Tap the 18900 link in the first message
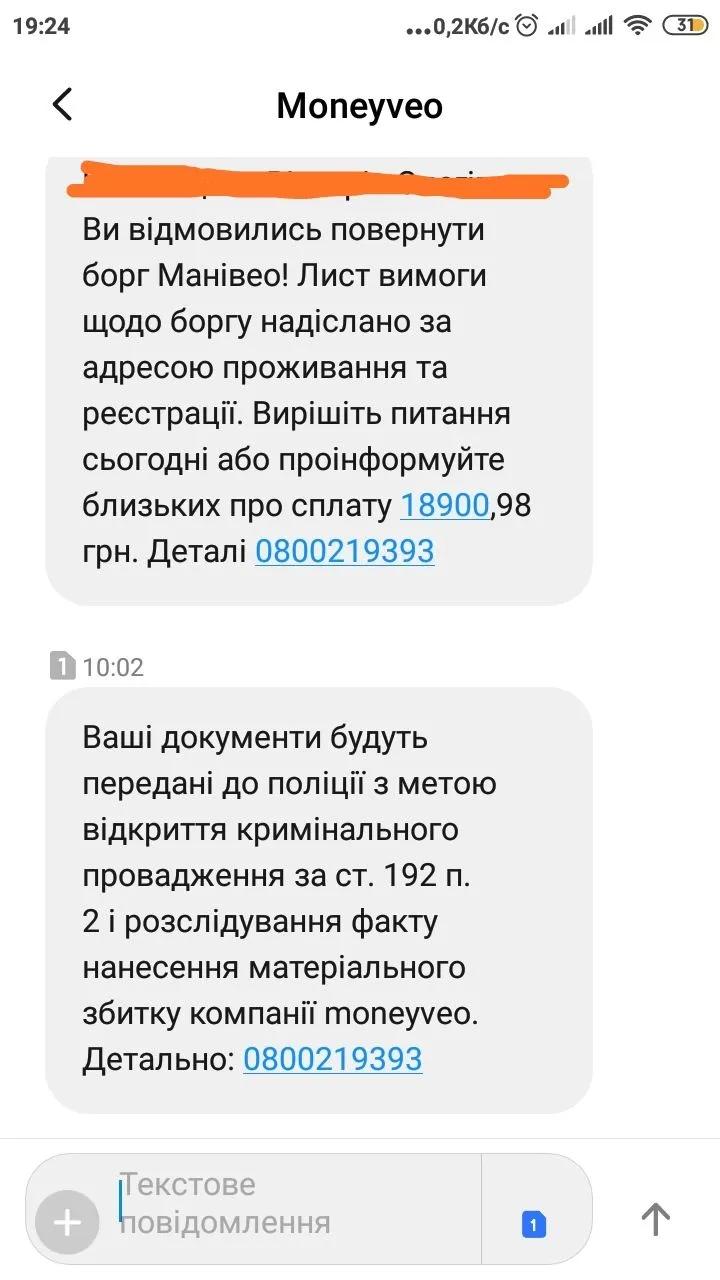720x1280 pixels. [x=445, y=507]
